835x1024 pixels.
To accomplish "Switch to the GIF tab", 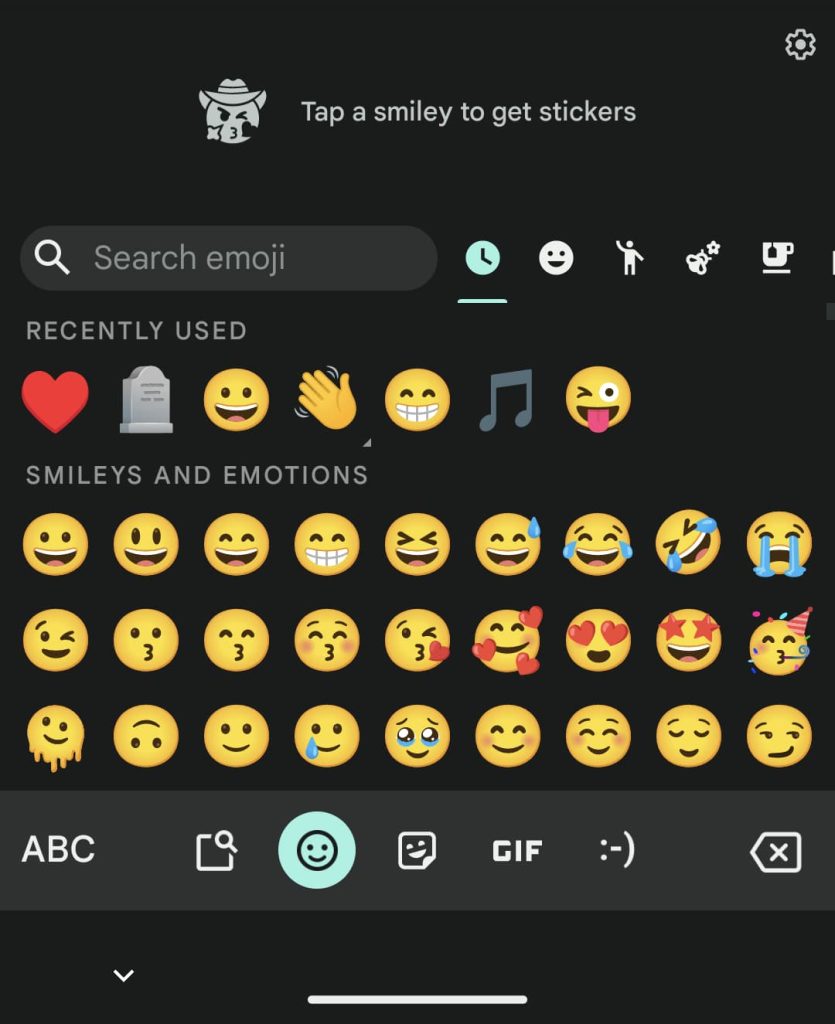I will click(x=517, y=851).
